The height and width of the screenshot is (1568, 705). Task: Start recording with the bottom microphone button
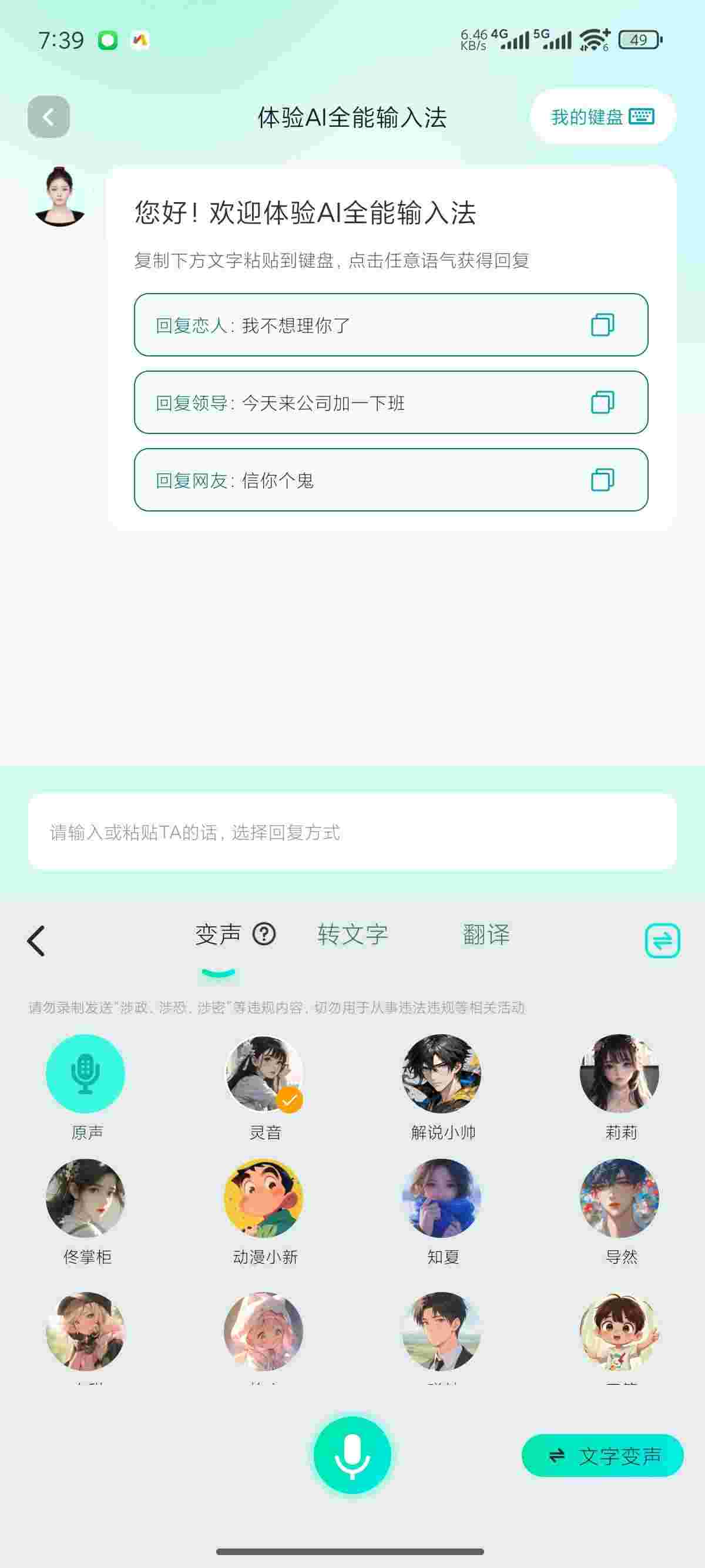click(x=352, y=1455)
